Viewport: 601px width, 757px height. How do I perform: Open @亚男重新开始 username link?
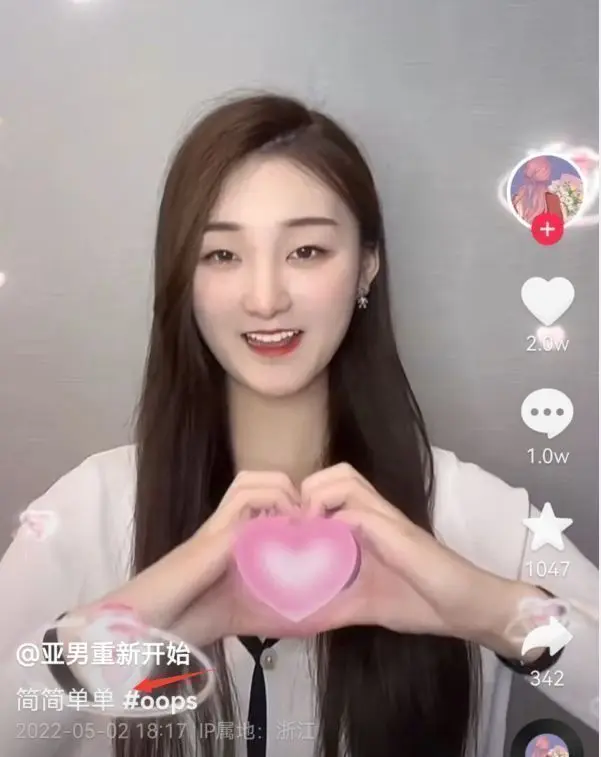click(103, 657)
